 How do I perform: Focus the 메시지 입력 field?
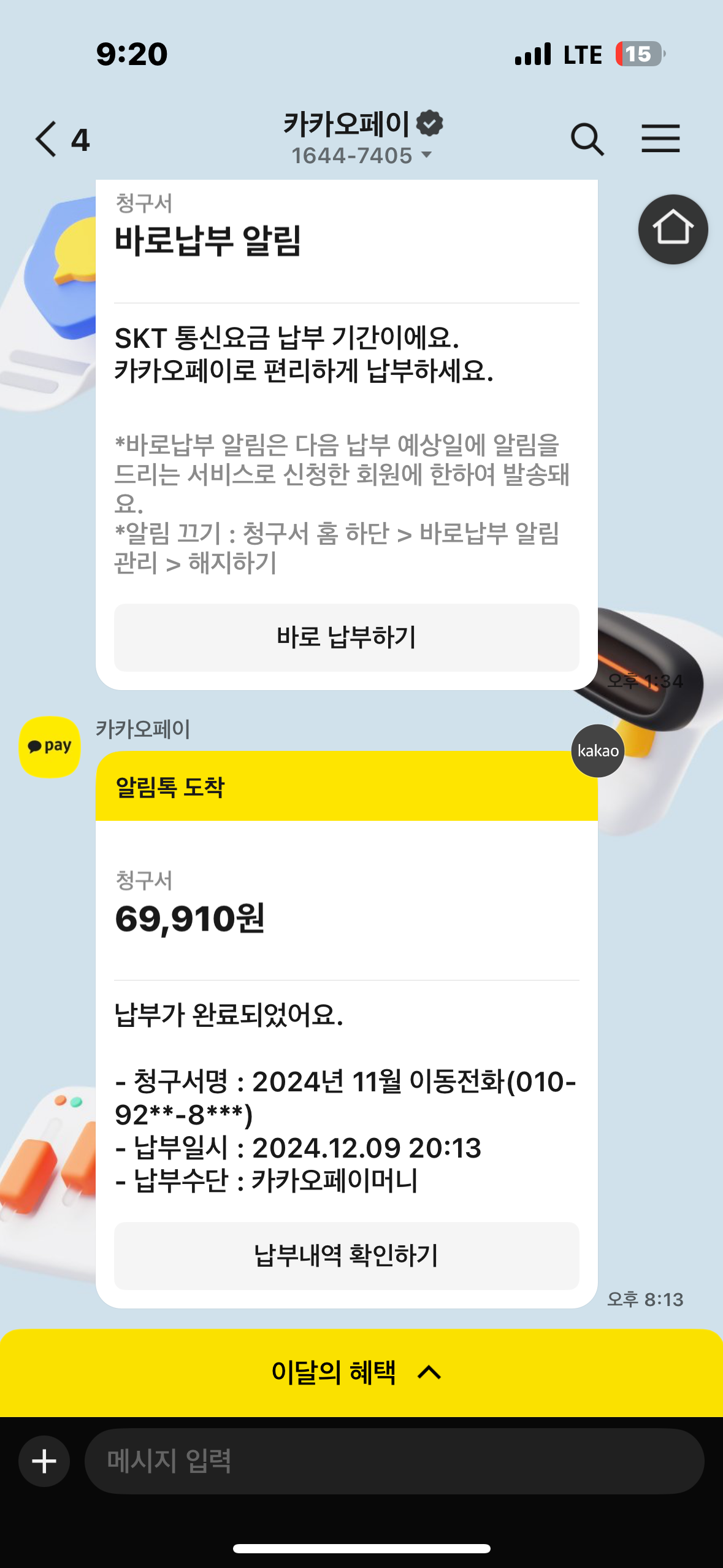394,1461
